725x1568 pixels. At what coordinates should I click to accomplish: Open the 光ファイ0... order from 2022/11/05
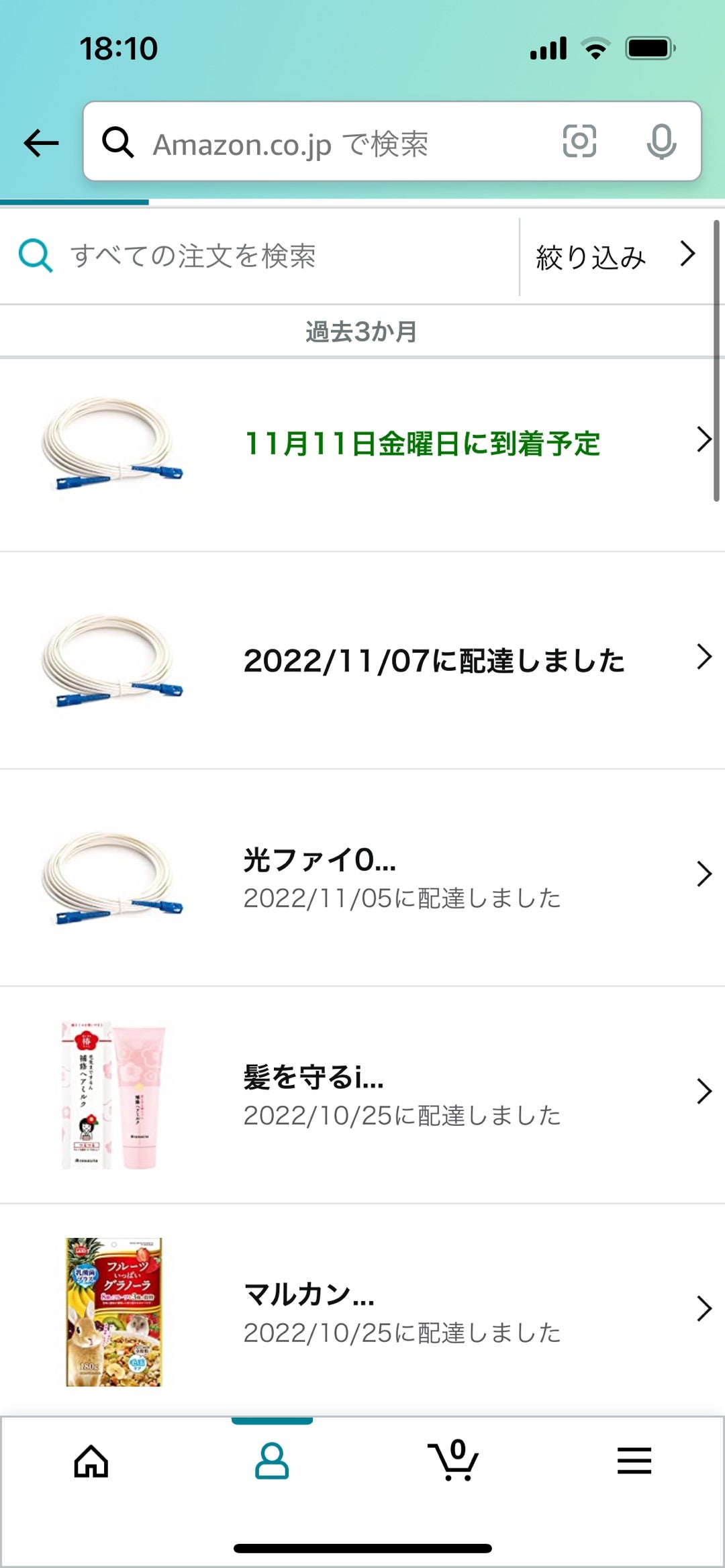tap(403, 878)
